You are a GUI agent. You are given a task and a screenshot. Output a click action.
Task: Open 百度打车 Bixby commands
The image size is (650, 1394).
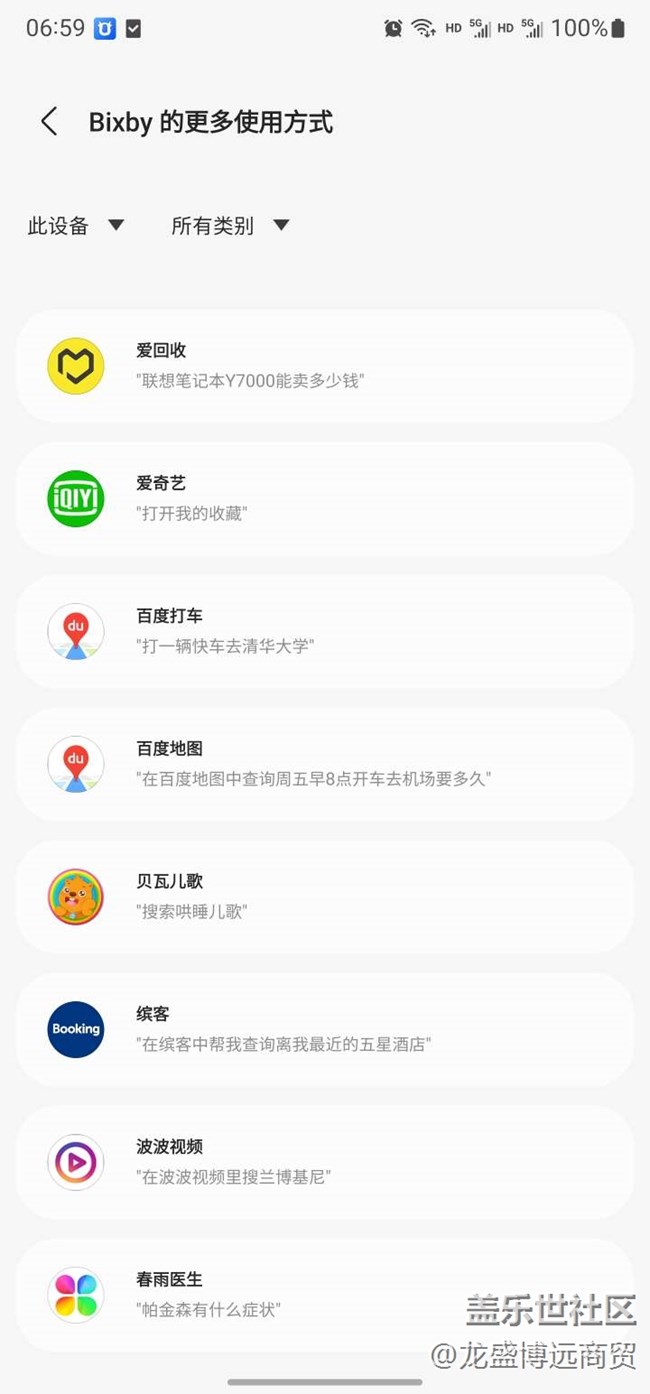(x=325, y=631)
